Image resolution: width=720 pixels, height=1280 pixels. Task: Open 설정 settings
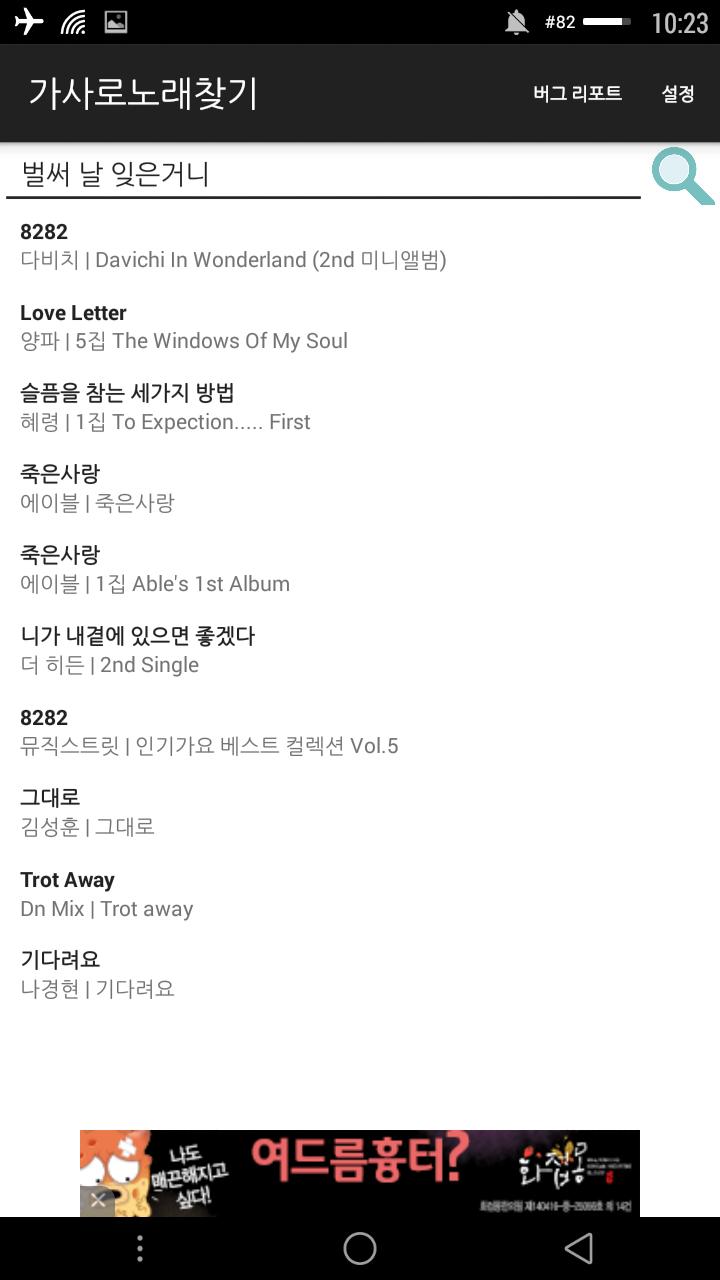point(677,94)
